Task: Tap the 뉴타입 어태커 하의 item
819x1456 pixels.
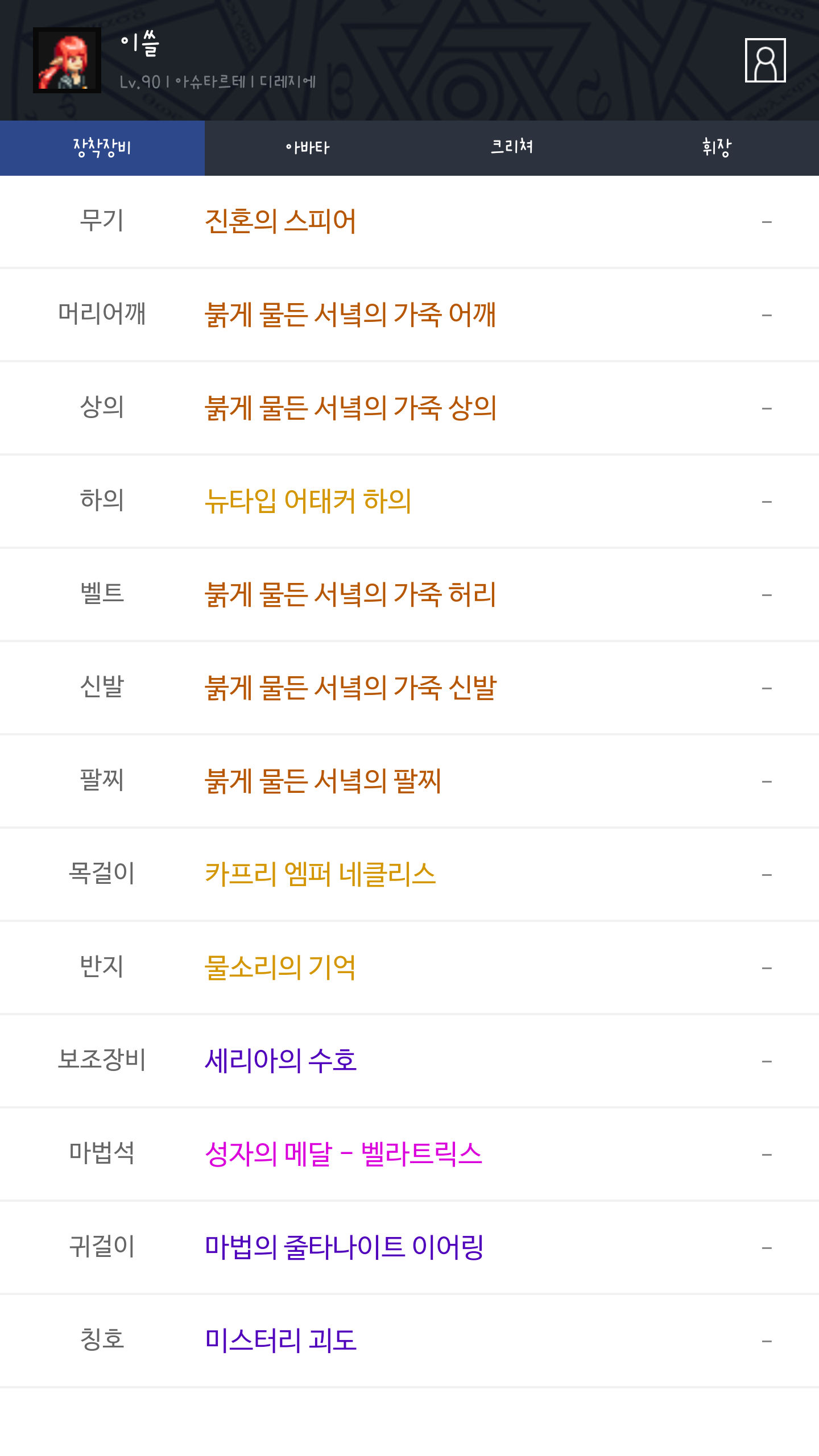Action: tap(308, 501)
